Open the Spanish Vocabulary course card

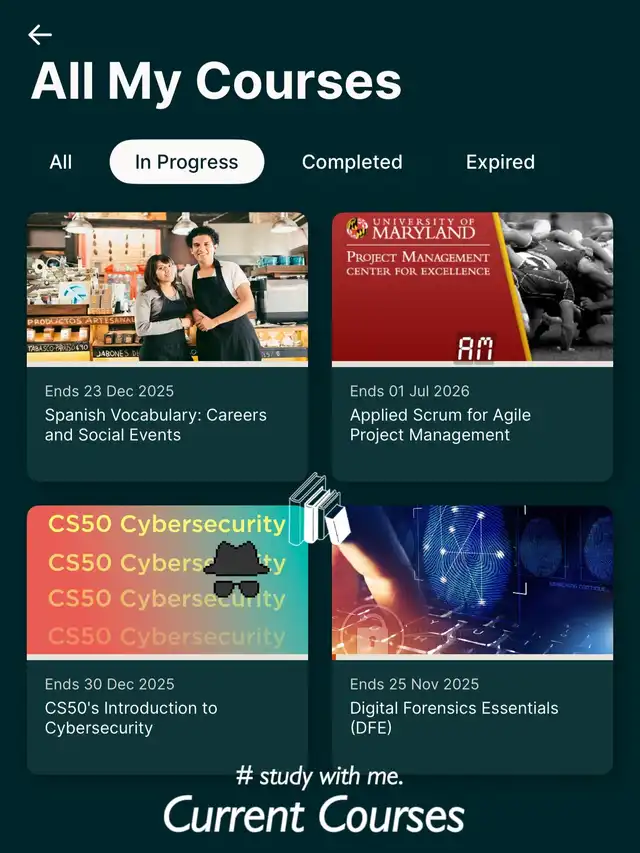(x=167, y=346)
